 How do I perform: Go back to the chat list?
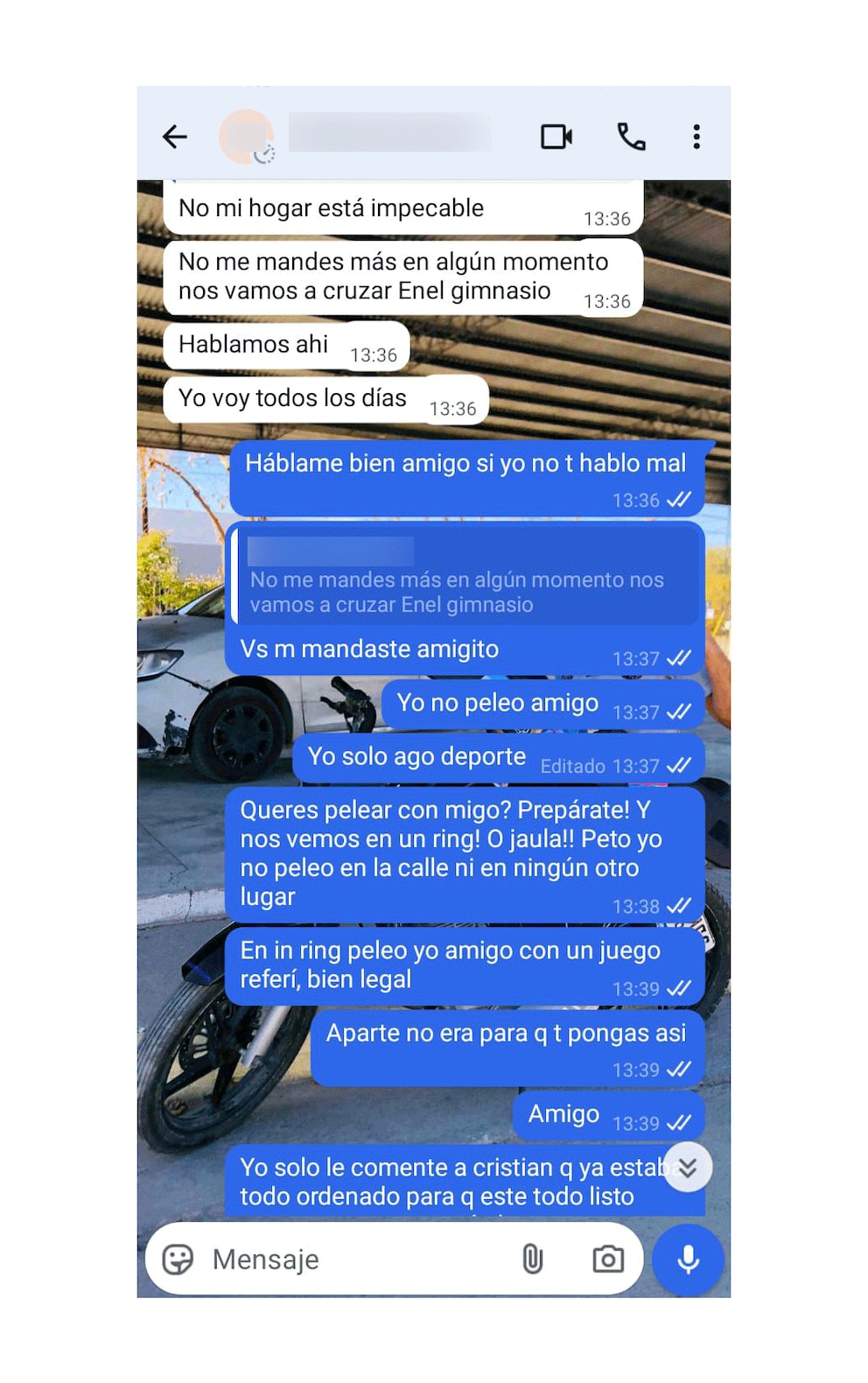[x=175, y=137]
